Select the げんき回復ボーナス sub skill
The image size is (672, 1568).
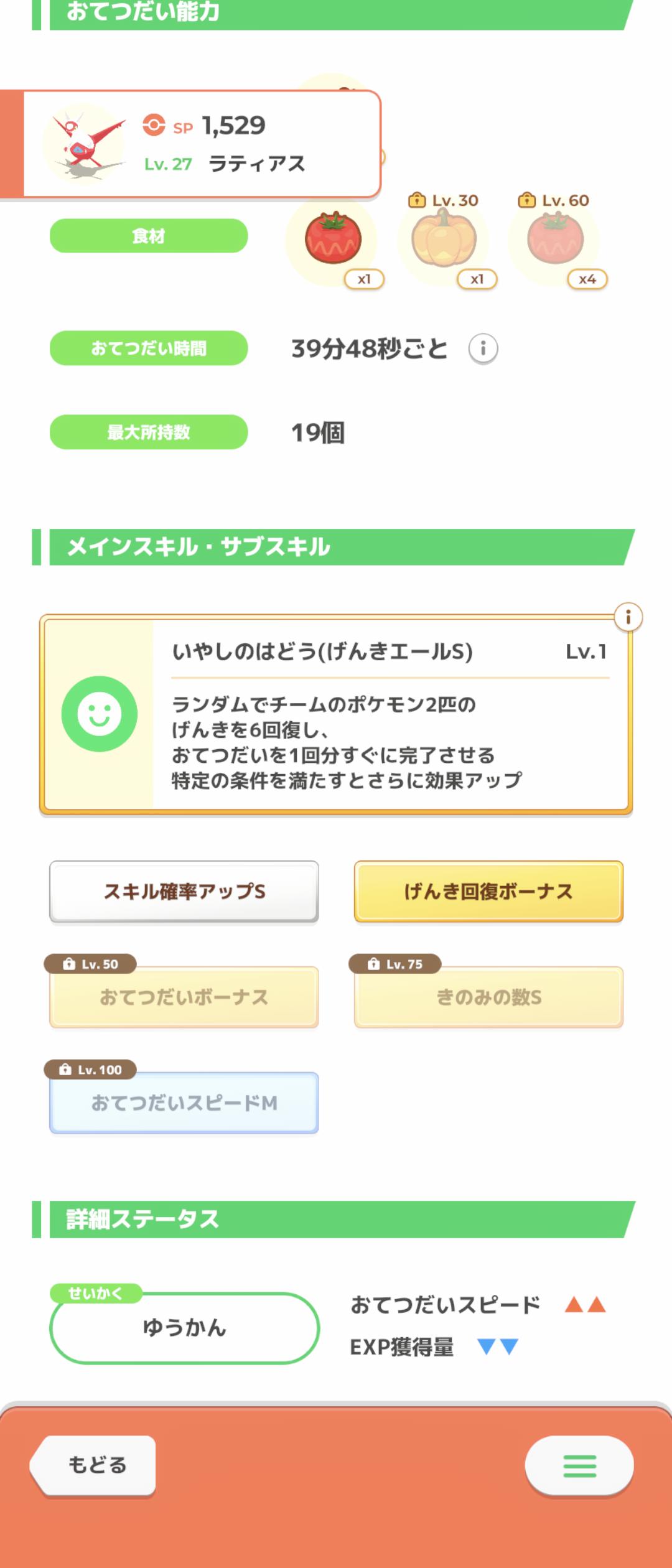point(488,892)
